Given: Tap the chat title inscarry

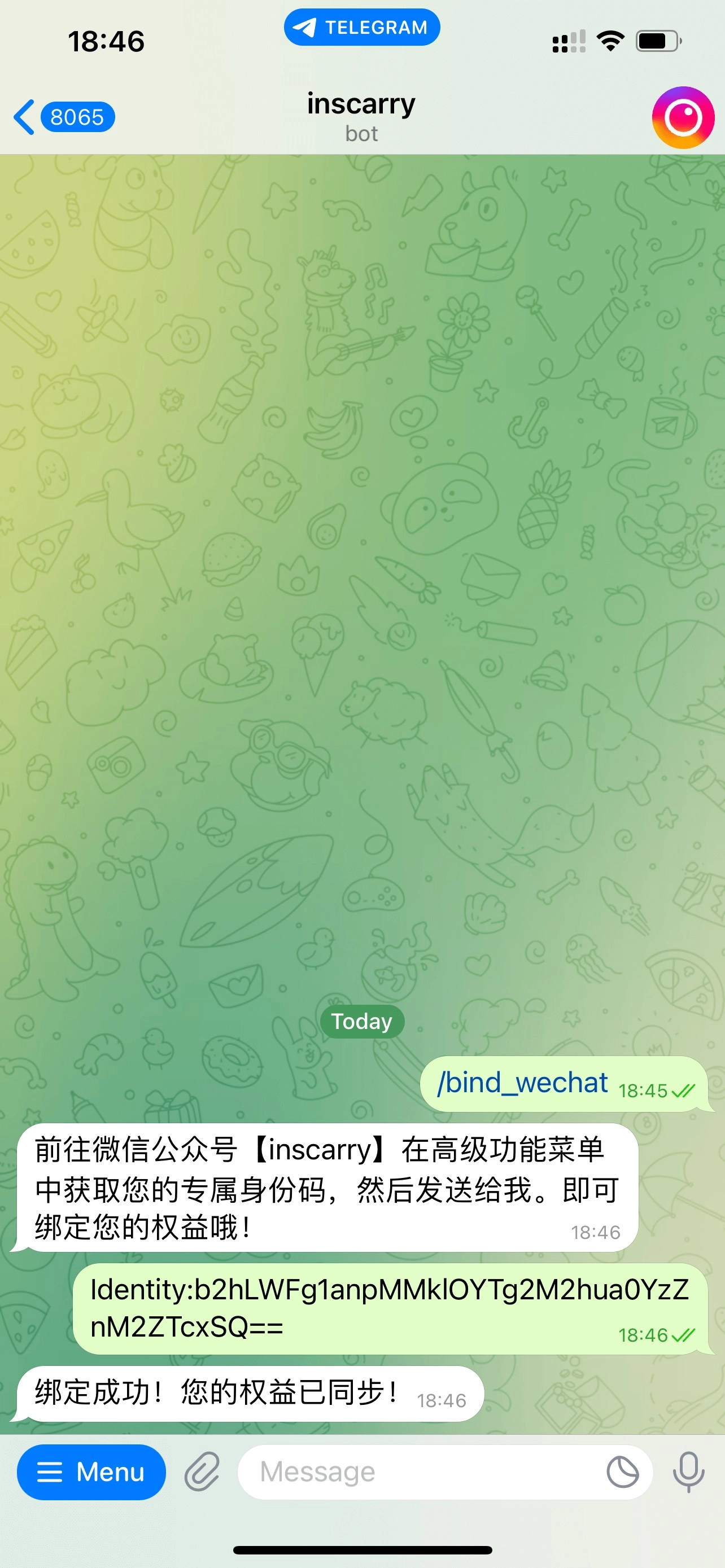Looking at the screenshot, I should click(360, 104).
